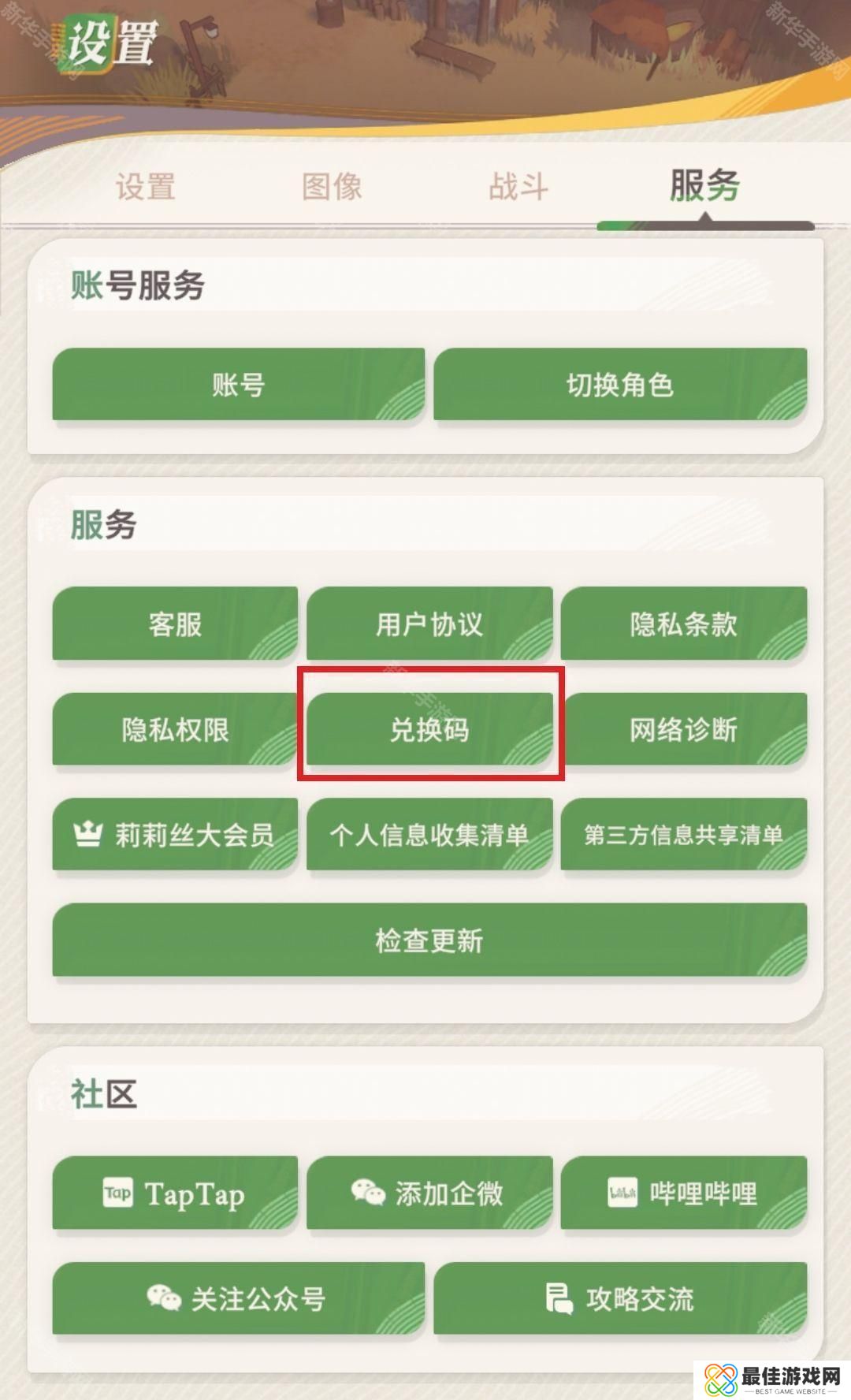This screenshot has width=851, height=1400.
Task: Contact 客服 customer service
Action: coord(175,624)
